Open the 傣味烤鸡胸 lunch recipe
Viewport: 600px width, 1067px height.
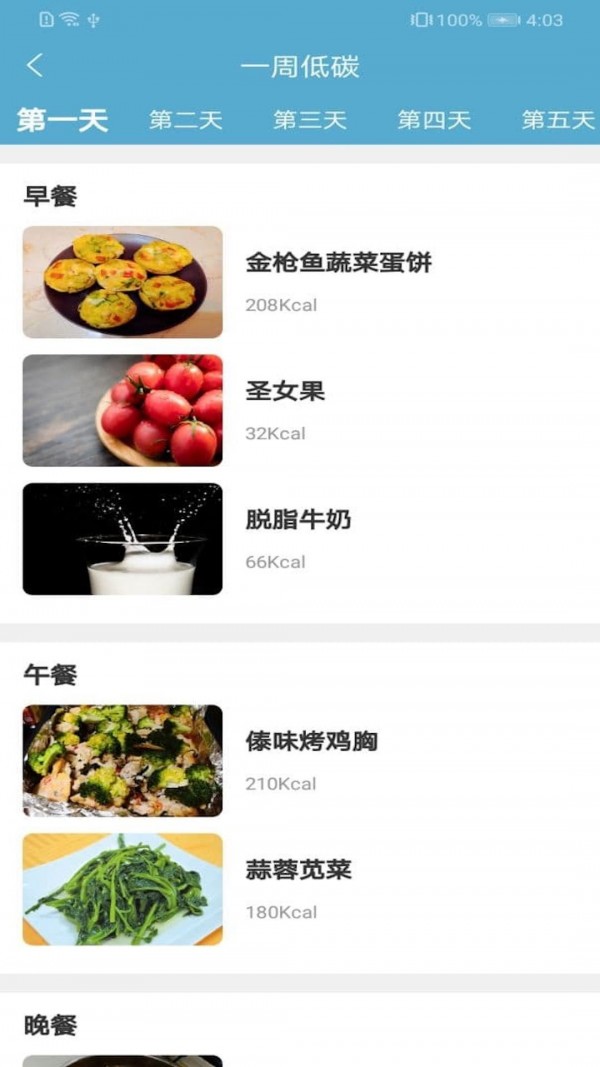point(311,742)
